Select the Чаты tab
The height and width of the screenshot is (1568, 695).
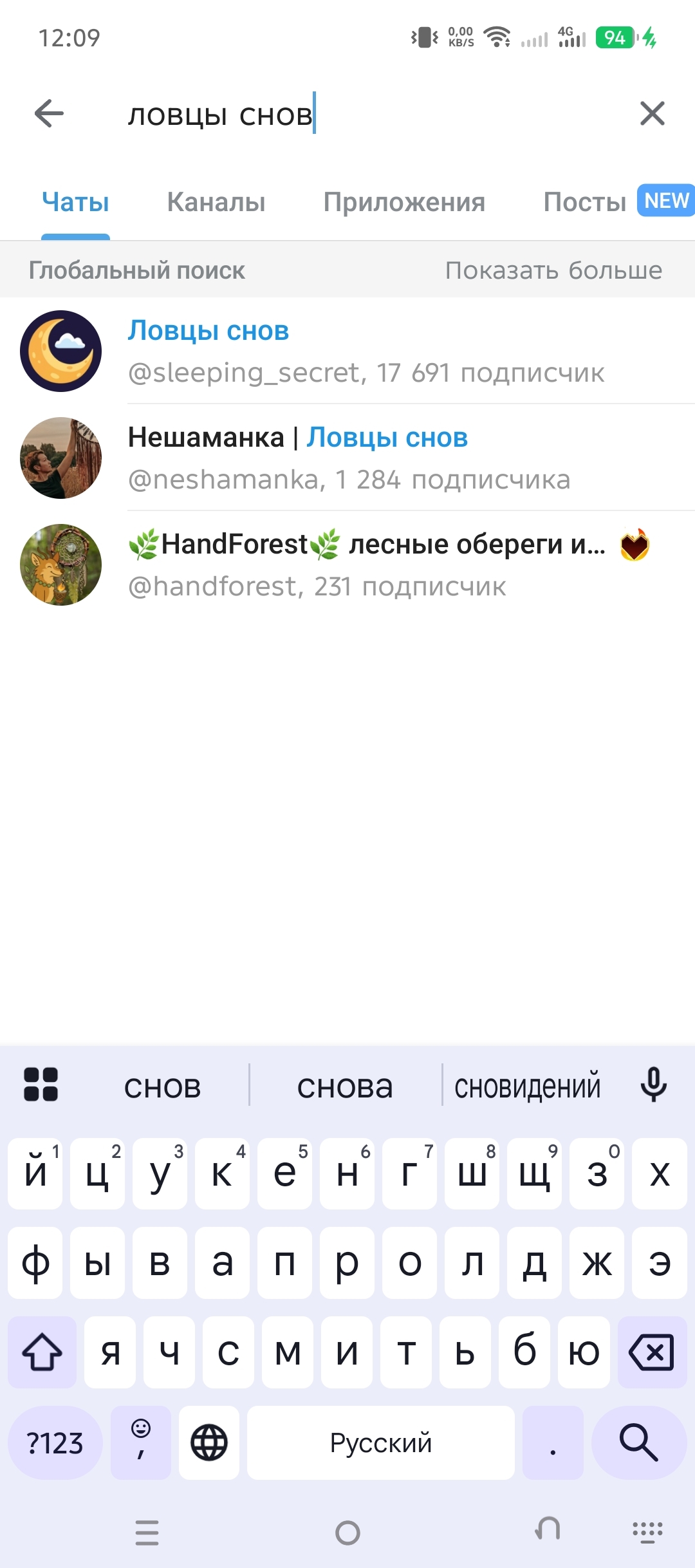coord(75,202)
